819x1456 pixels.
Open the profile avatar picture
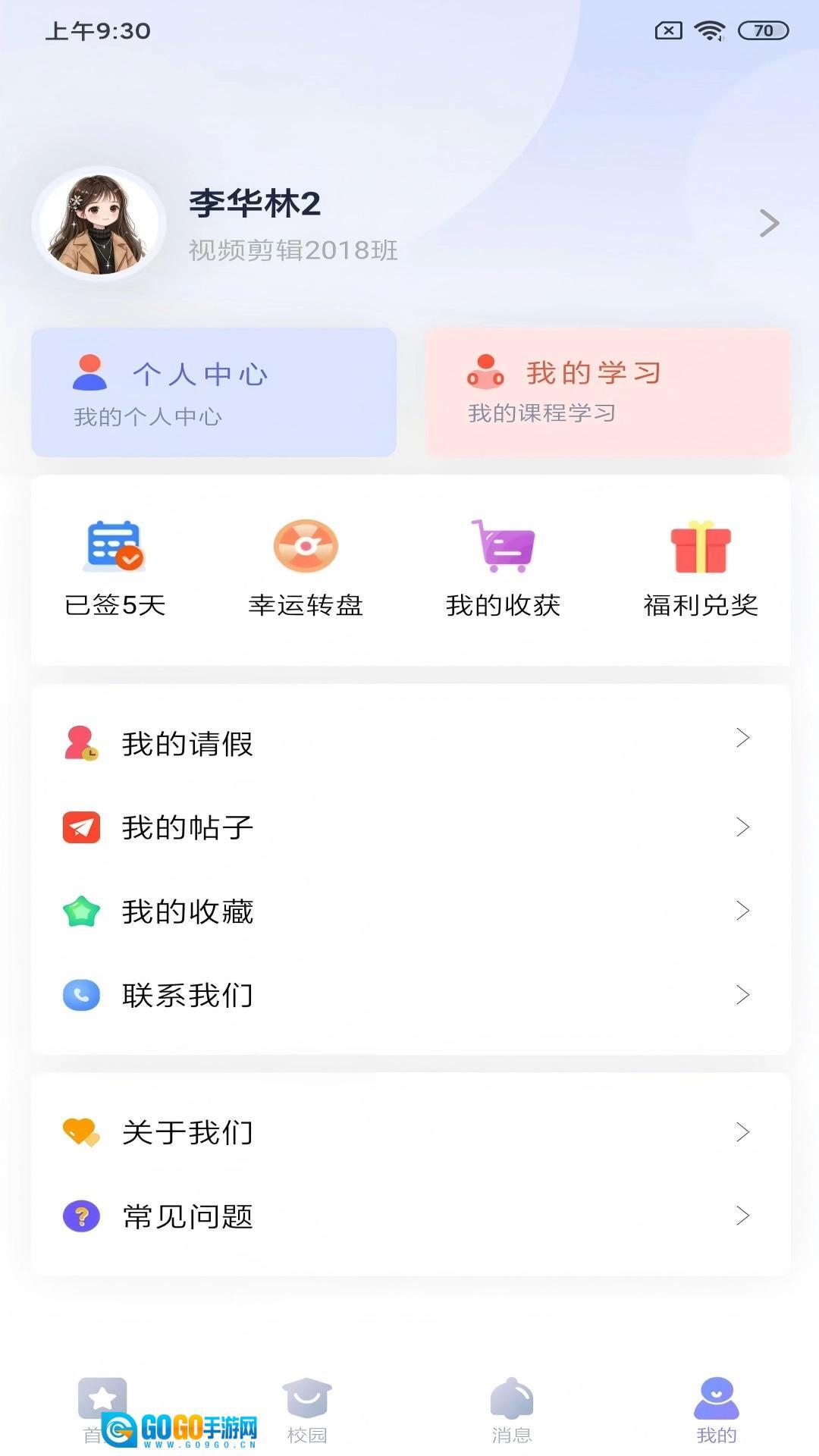[99, 224]
